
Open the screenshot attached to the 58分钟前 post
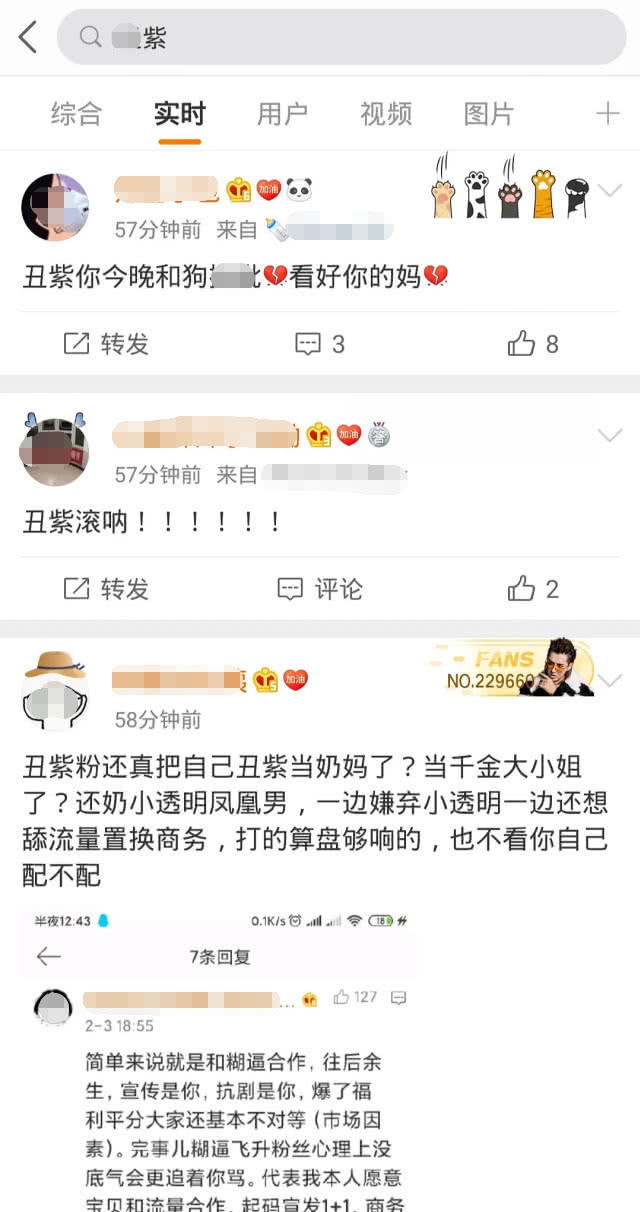tap(218, 1059)
